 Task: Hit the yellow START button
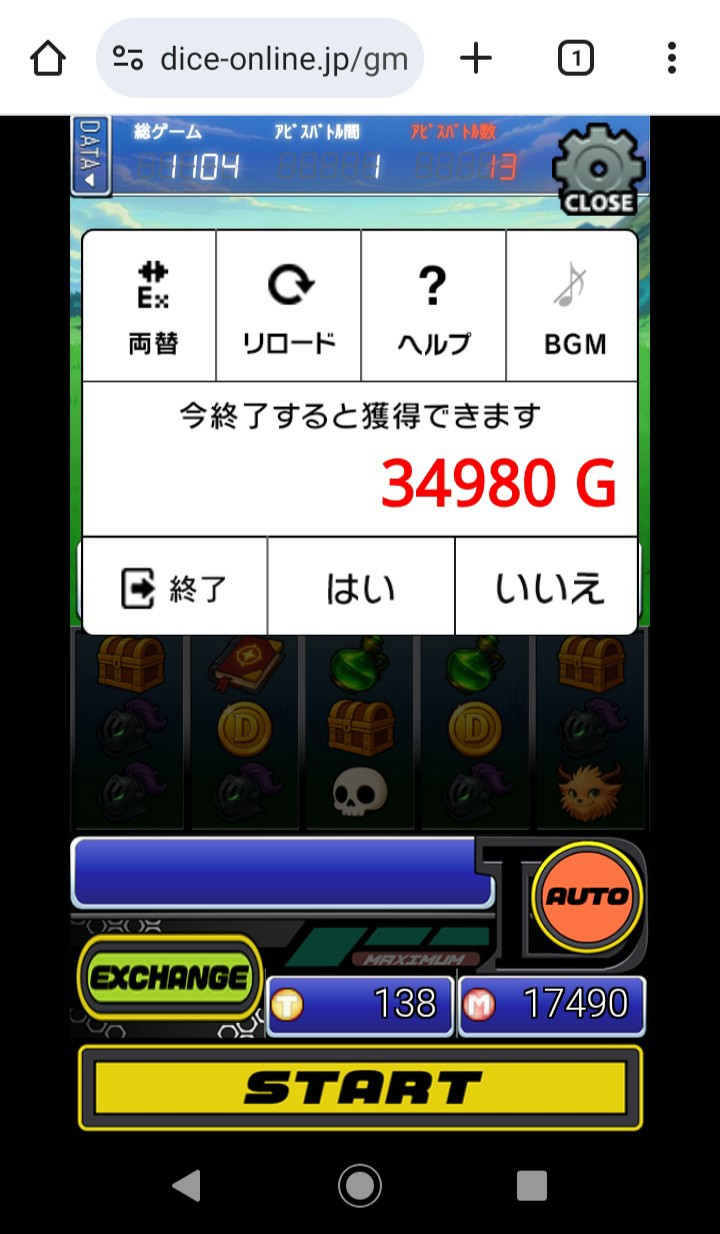[360, 1087]
